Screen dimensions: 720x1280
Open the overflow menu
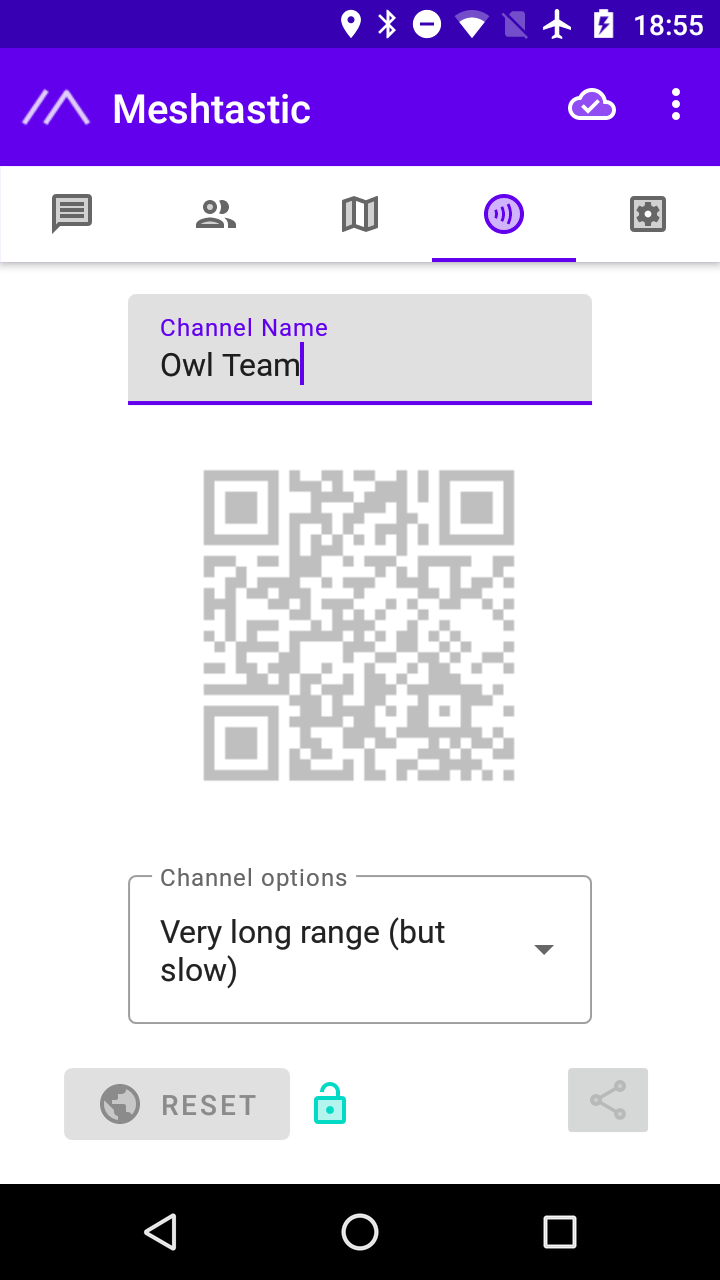pos(676,105)
